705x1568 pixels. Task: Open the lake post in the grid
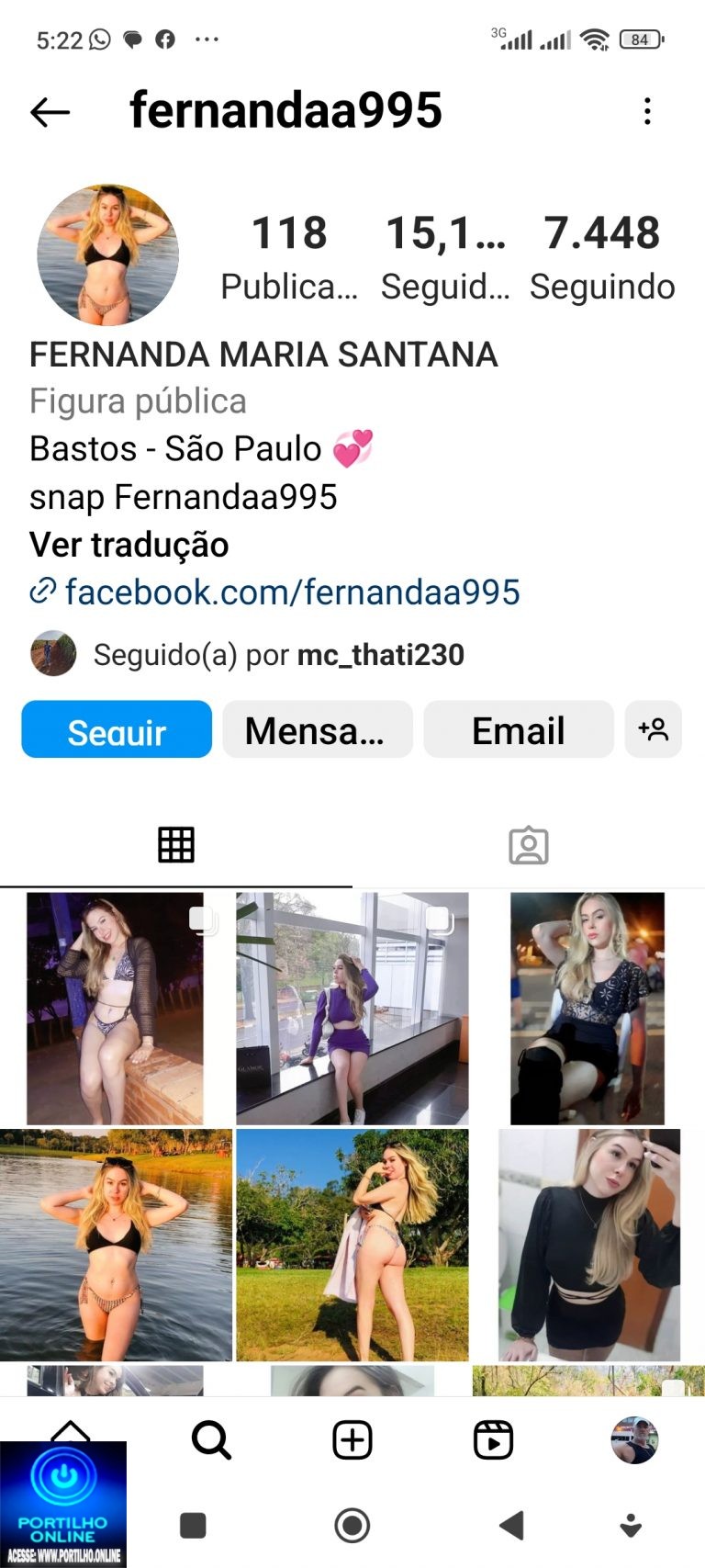click(x=116, y=1245)
